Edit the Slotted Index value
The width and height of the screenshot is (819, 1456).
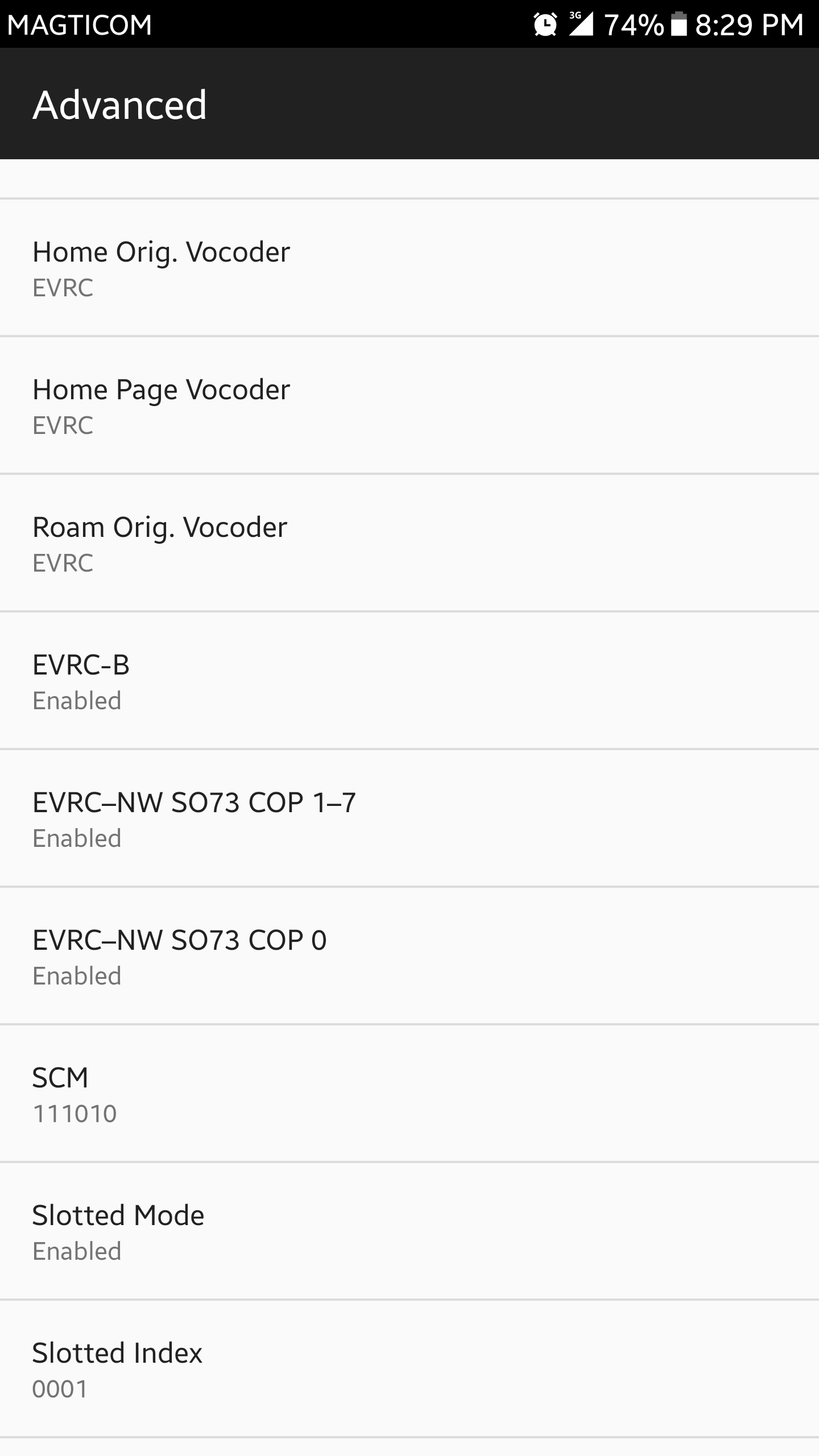tap(409, 1369)
